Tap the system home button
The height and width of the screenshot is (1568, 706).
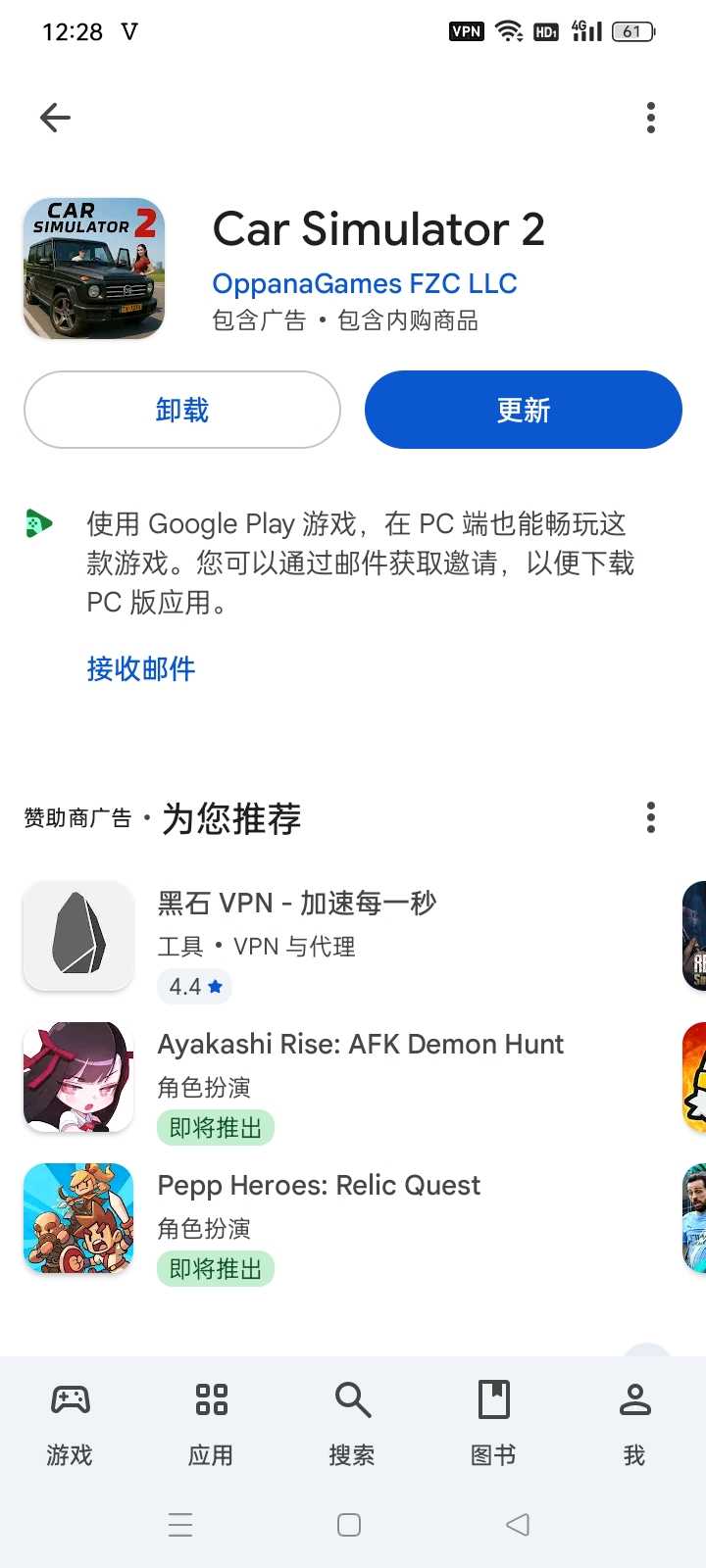(349, 1525)
